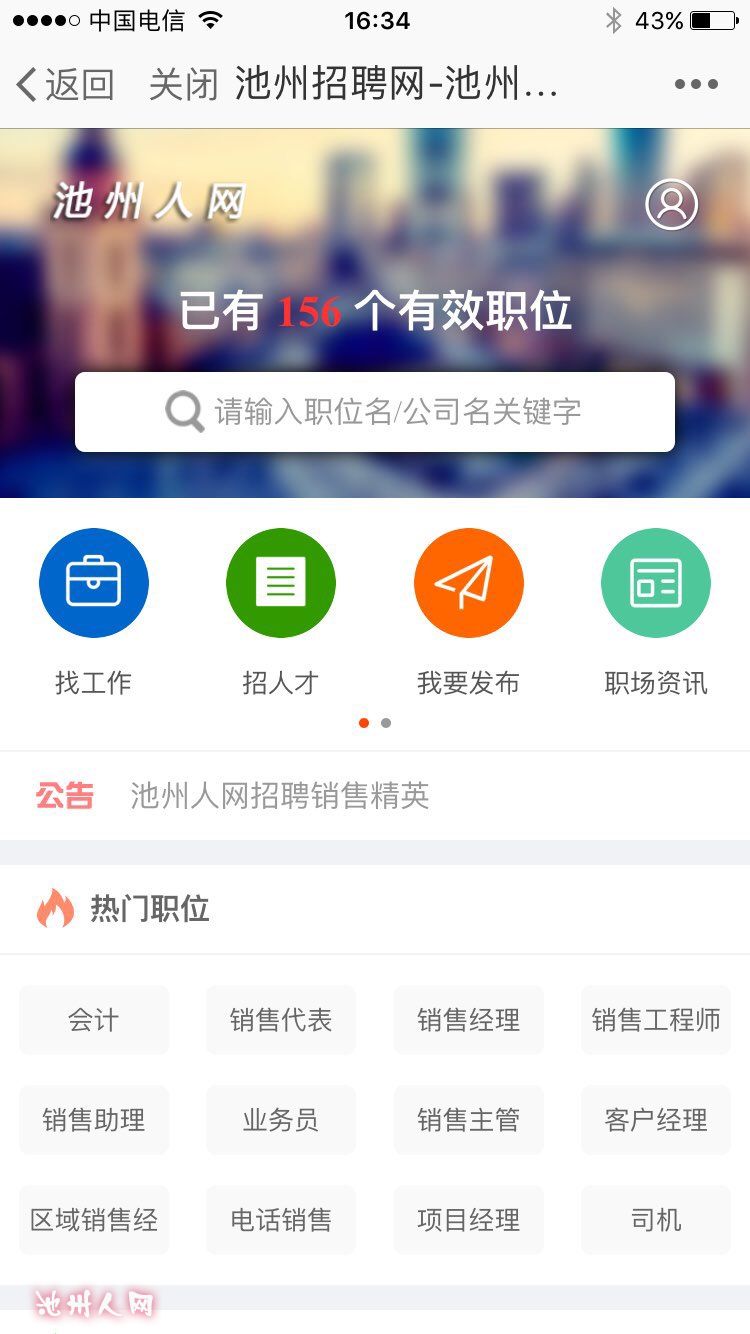Viewport: 750px width, 1334px height.
Task: Go back with the 返回 button
Action: click(65, 85)
